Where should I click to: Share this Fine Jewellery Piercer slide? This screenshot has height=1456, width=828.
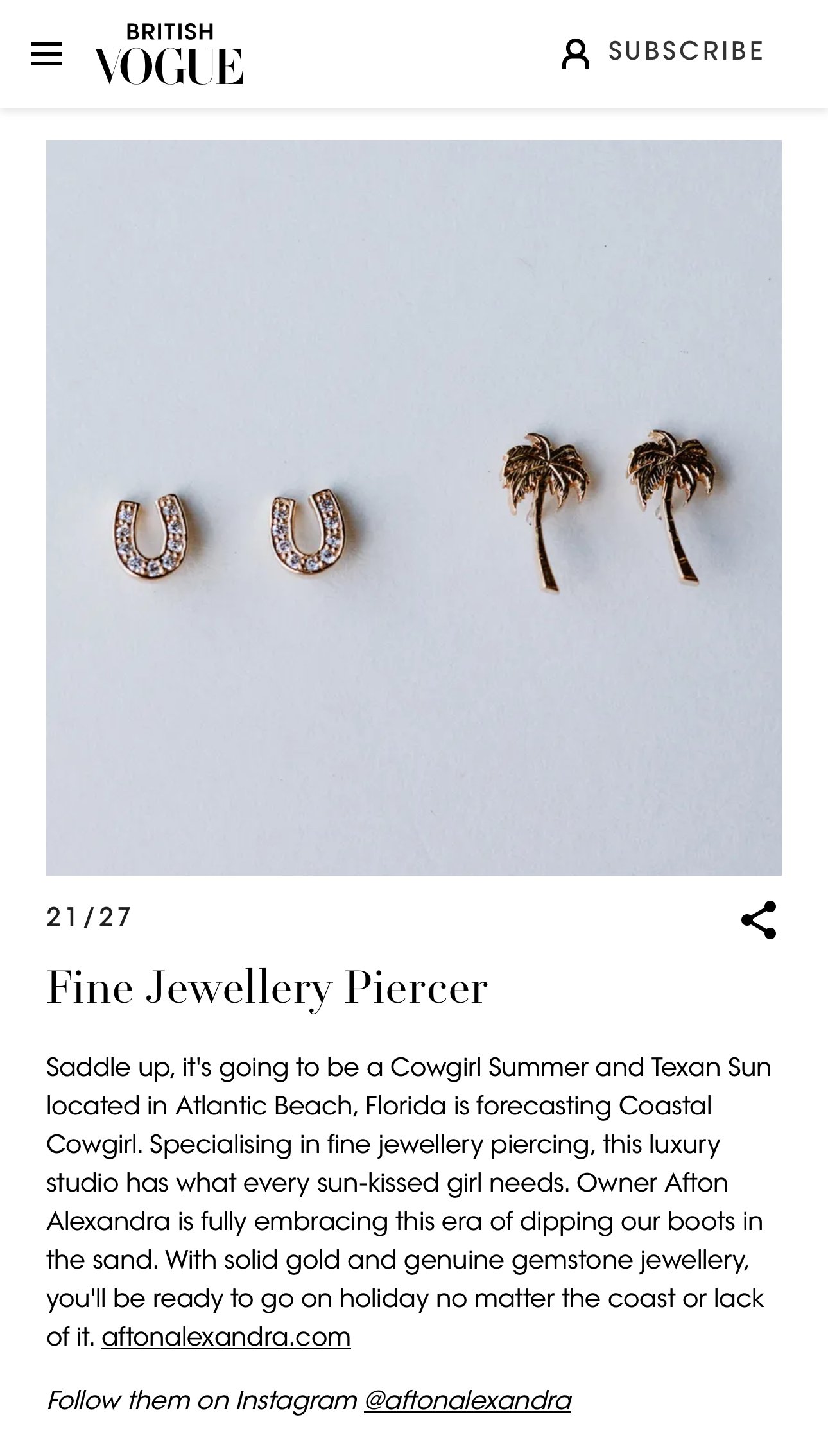[759, 920]
